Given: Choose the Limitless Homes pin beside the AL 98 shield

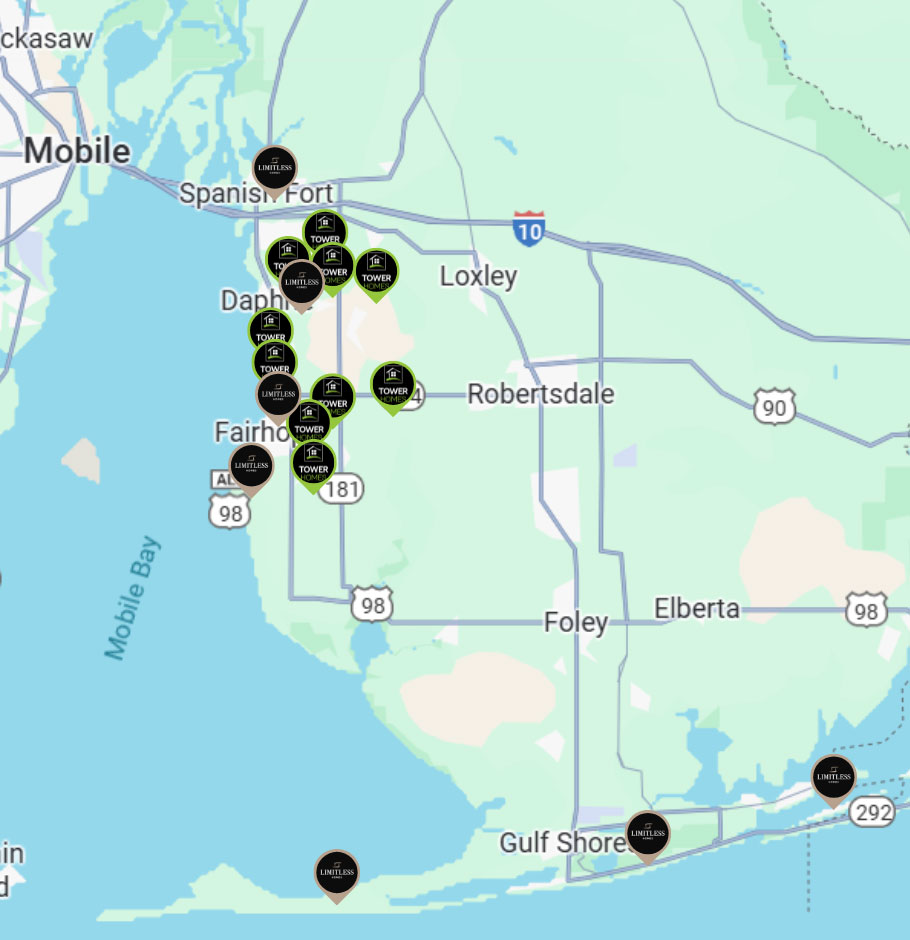Looking at the screenshot, I should click(251, 466).
